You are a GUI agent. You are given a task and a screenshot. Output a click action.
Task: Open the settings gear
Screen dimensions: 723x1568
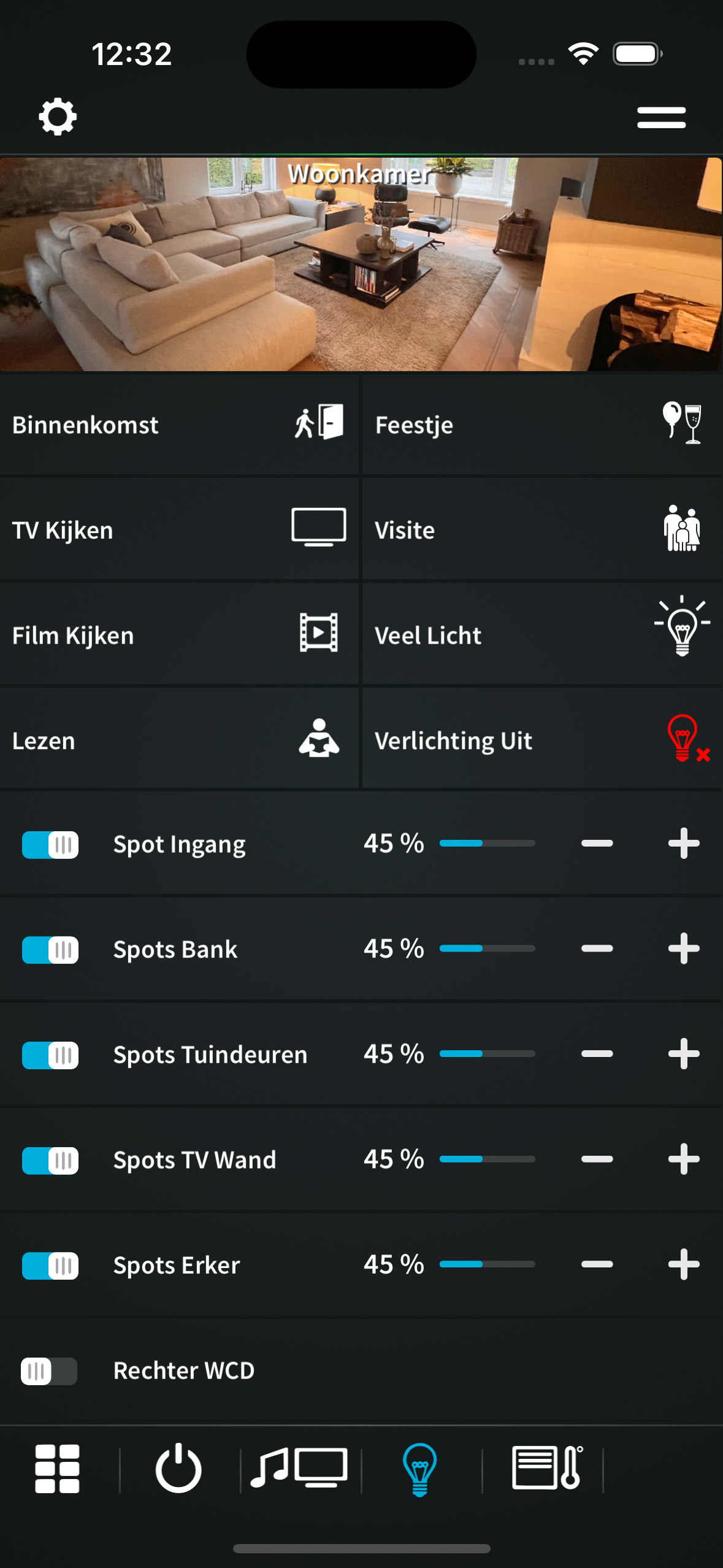tap(58, 117)
